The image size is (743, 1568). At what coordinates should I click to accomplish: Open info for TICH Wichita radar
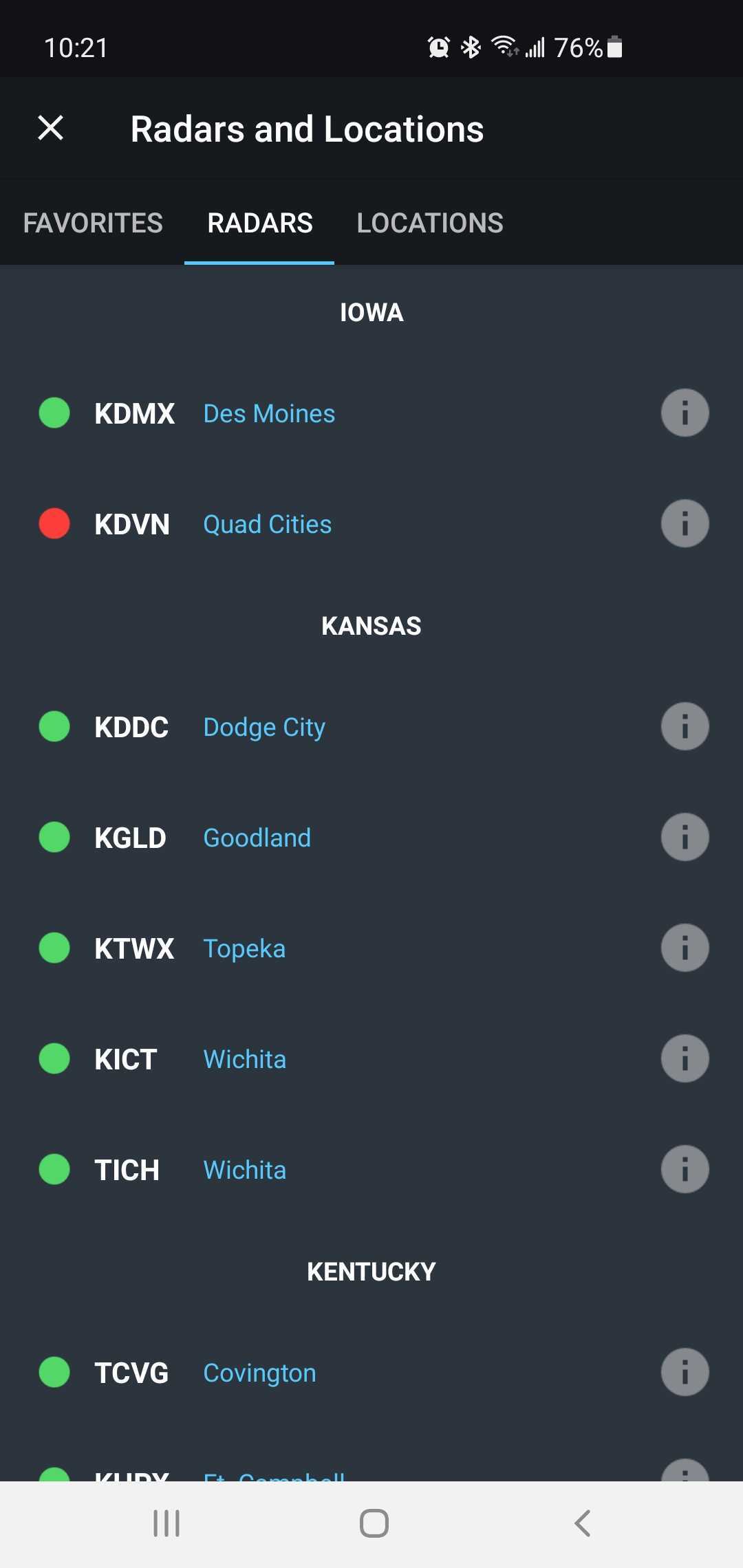(684, 1169)
